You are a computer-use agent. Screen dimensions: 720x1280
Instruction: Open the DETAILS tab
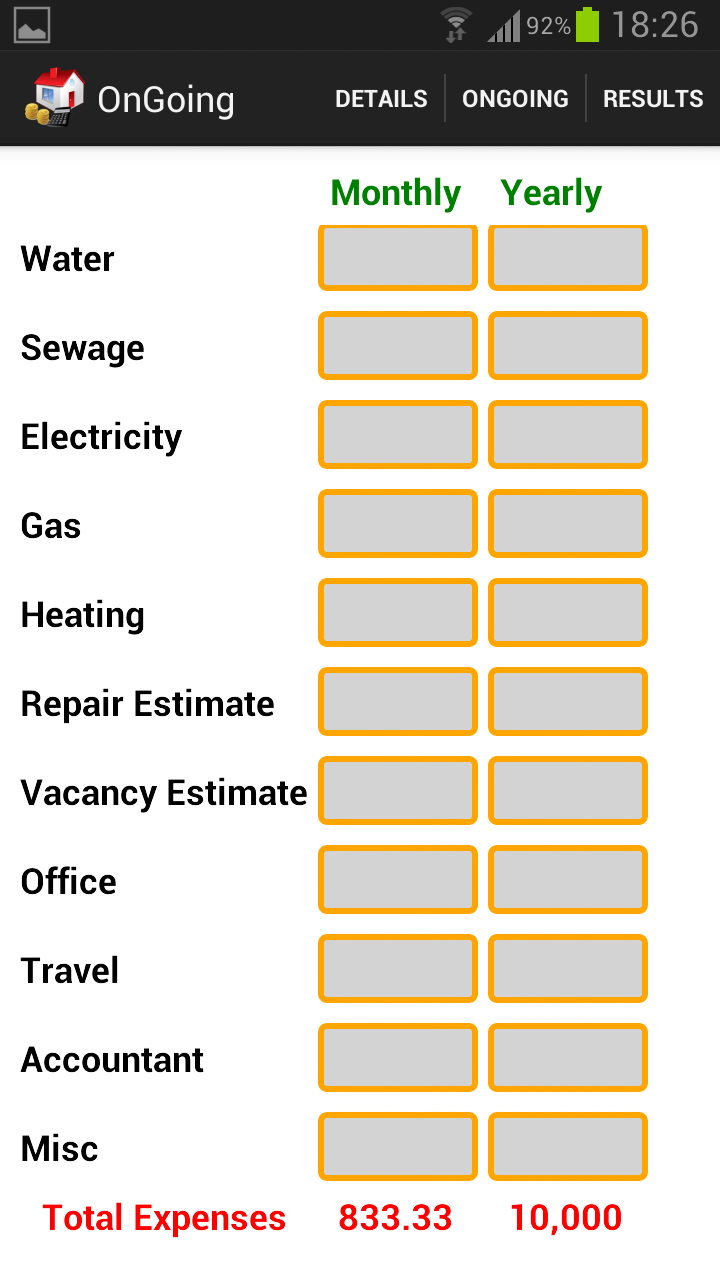click(x=381, y=99)
